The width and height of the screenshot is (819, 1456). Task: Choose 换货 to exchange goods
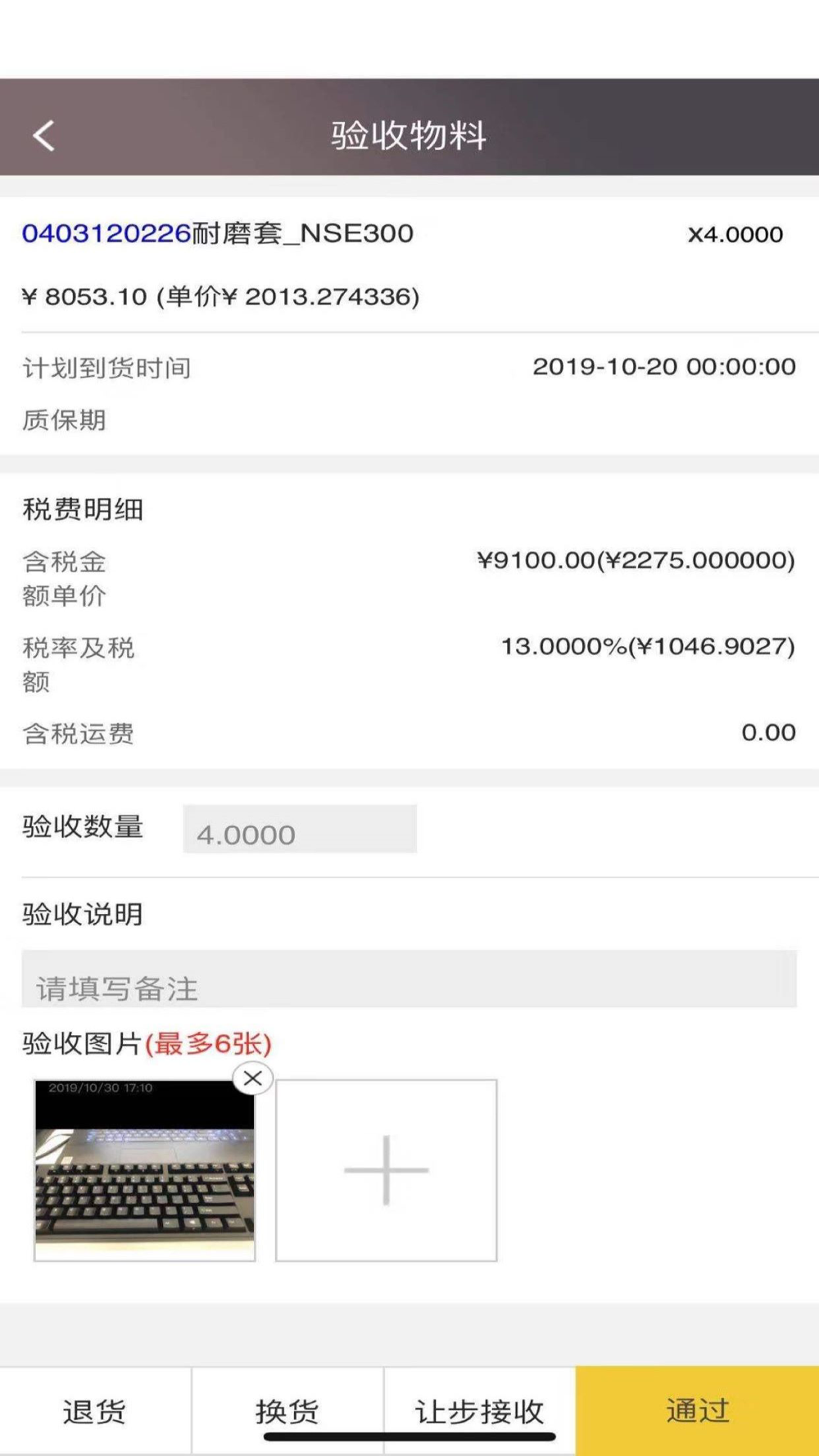point(287,1411)
